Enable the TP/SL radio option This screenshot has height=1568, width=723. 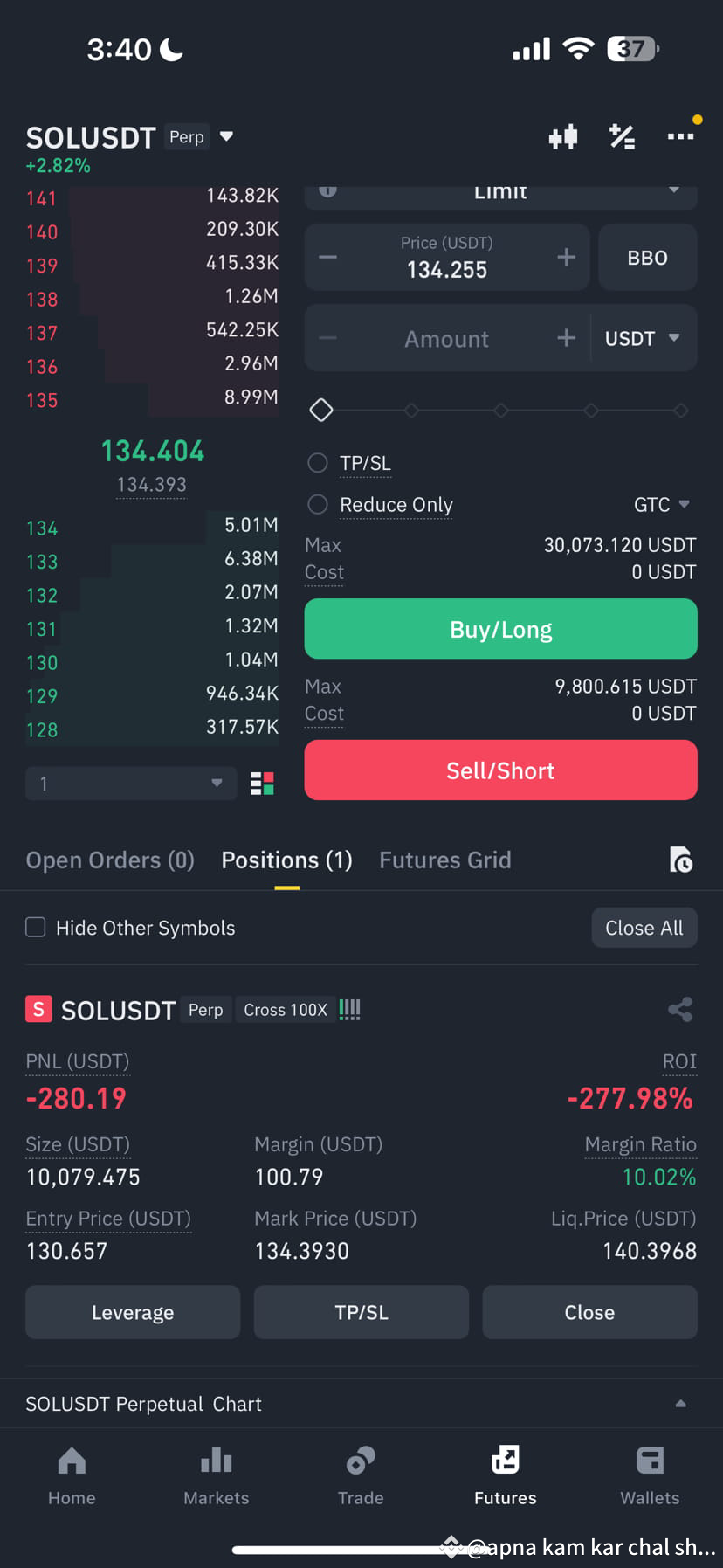coord(317,463)
